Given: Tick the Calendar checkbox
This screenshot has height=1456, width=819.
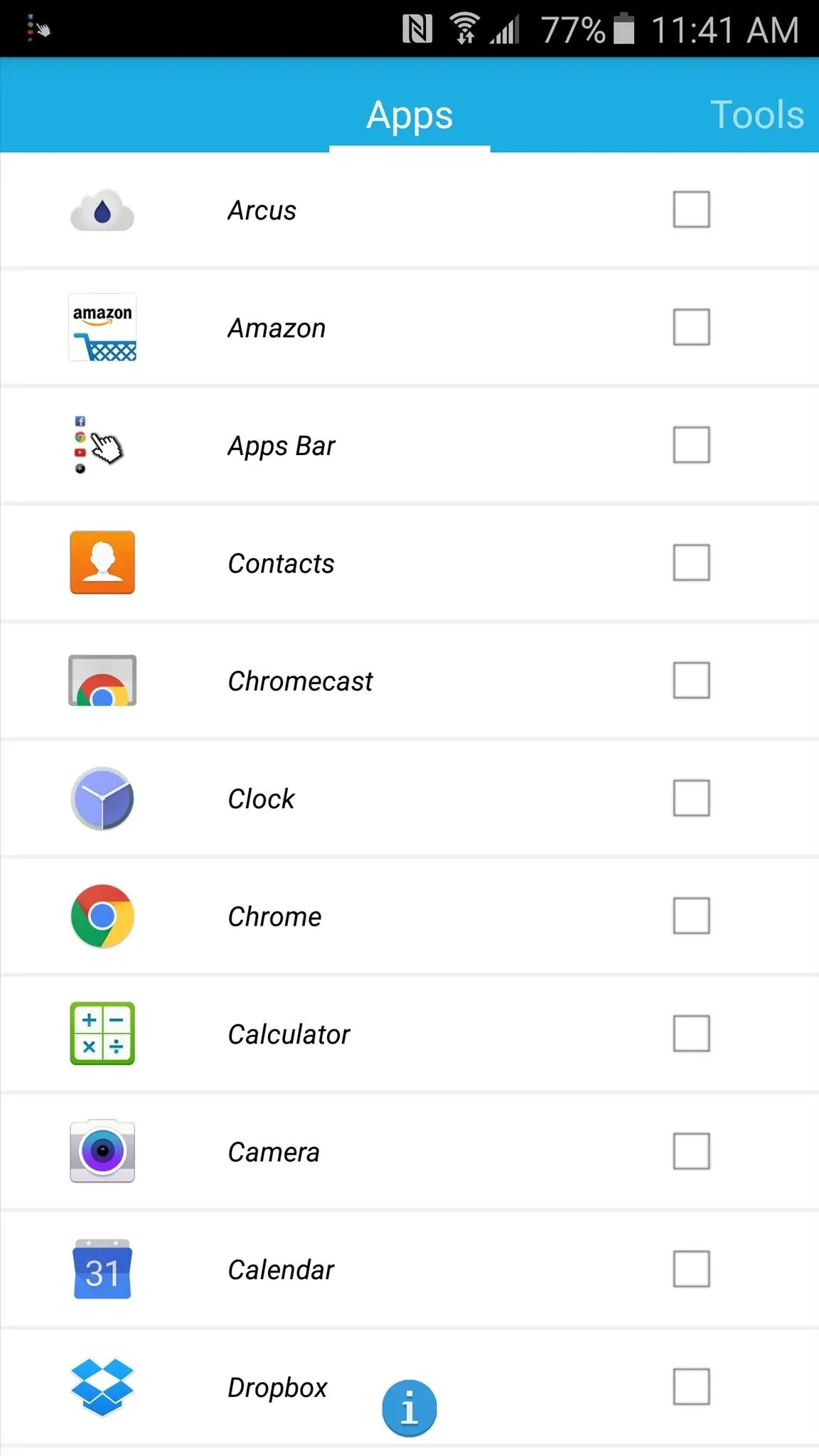Looking at the screenshot, I should pyautogui.click(x=691, y=1268).
